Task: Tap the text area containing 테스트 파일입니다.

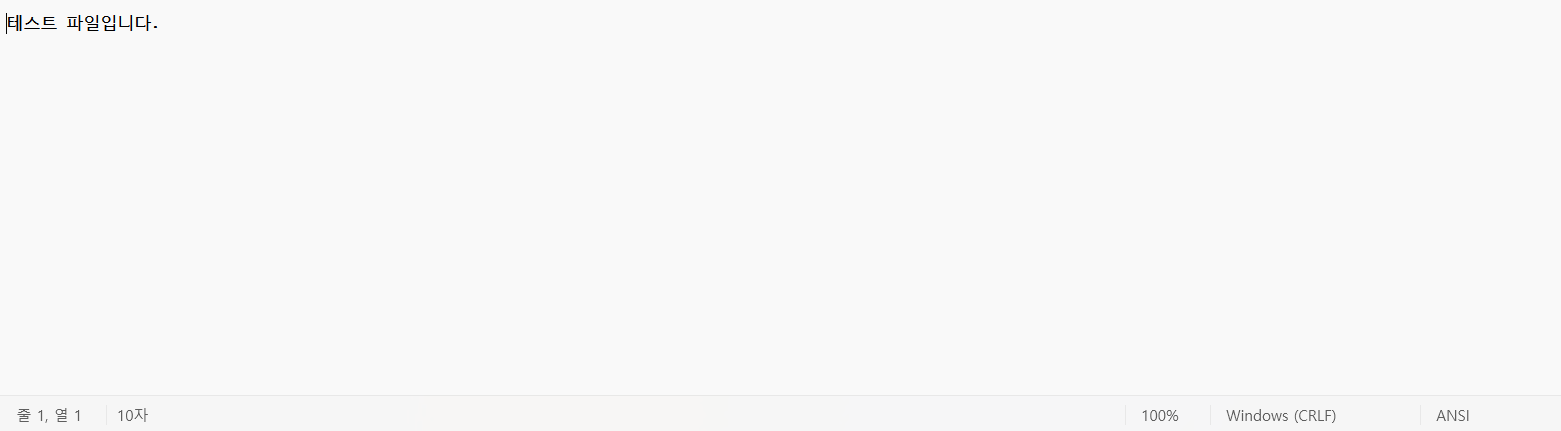Action: 82,24
